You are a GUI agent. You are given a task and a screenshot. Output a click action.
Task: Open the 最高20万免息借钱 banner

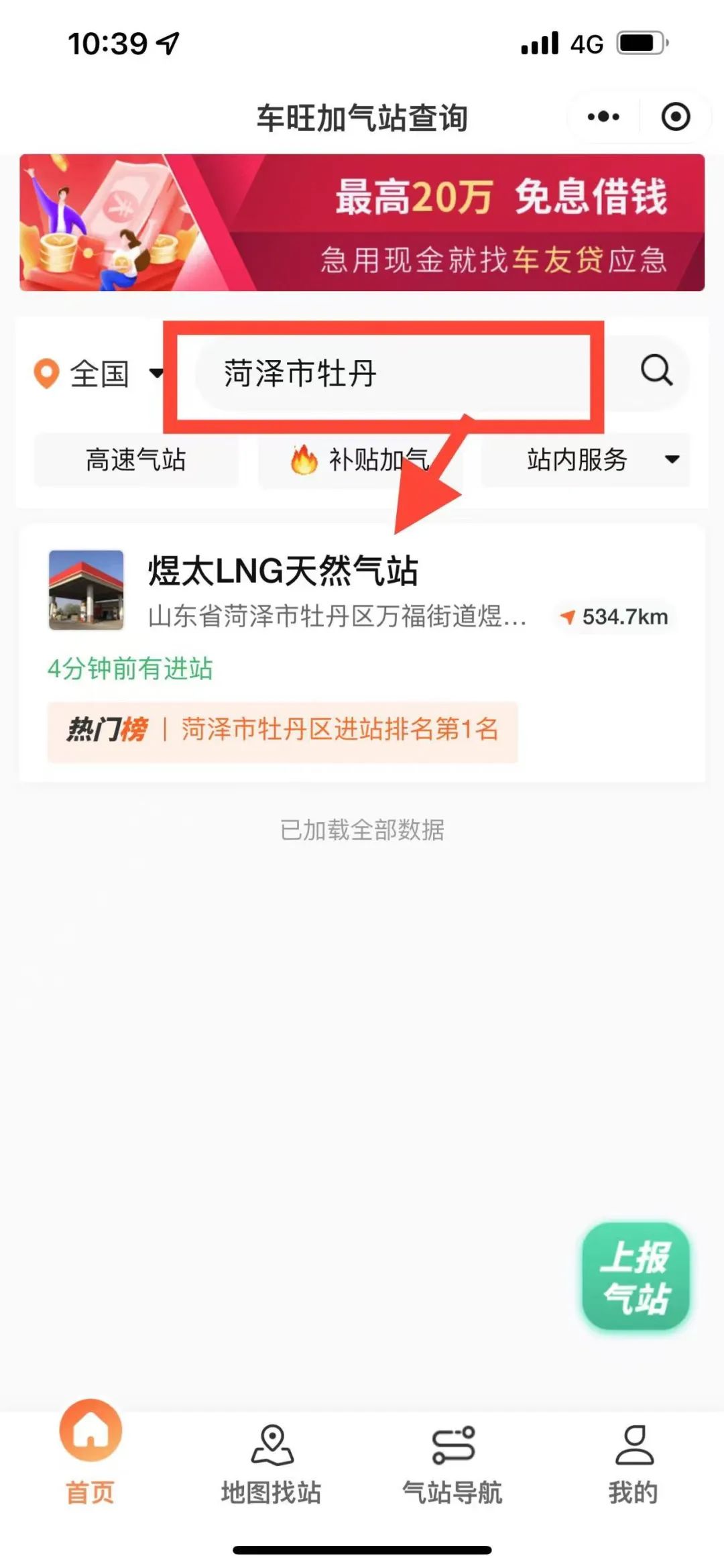pyautogui.click(x=362, y=223)
